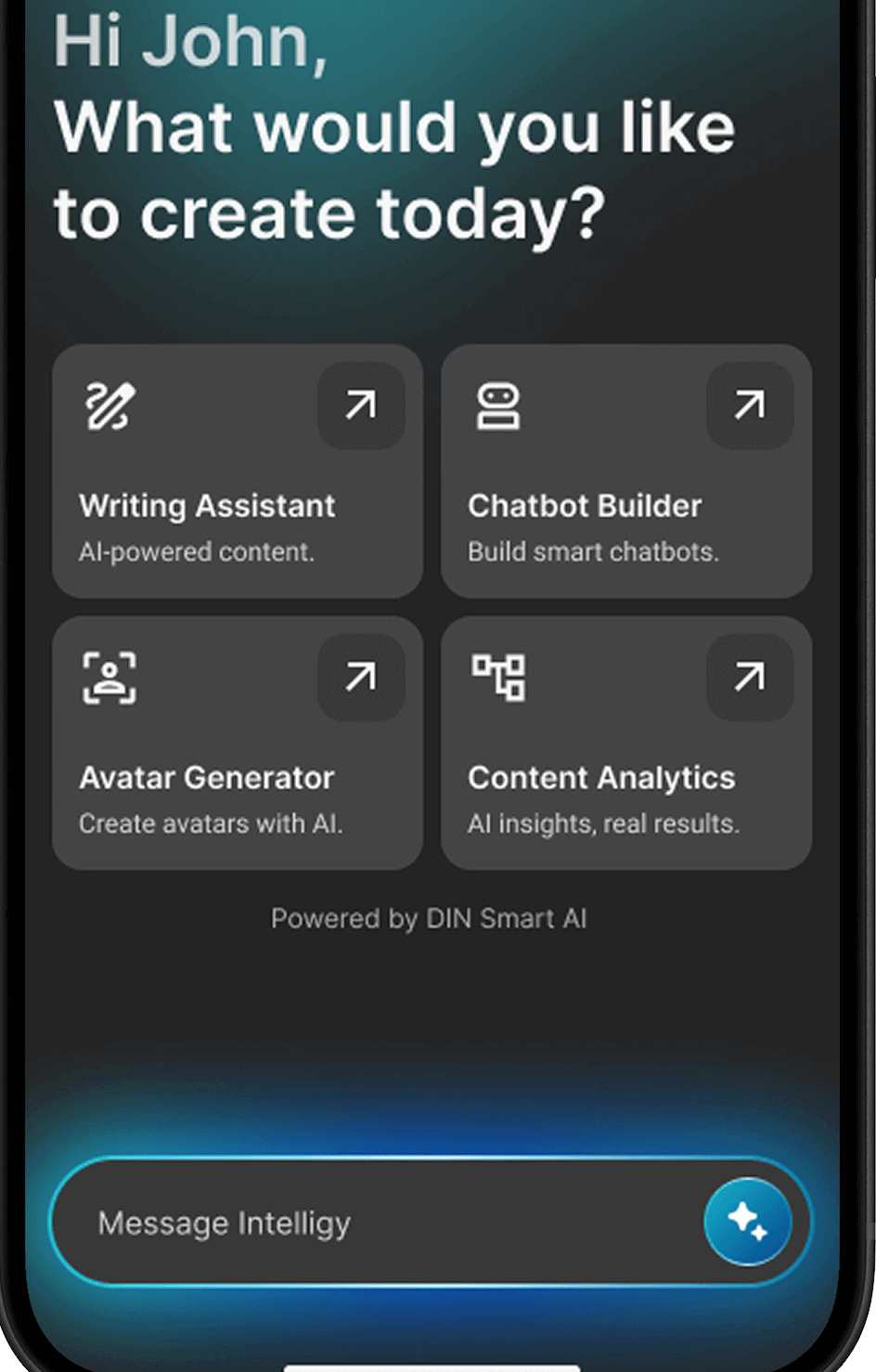Open the Content Analytics card
The height and width of the screenshot is (1372, 876).
pos(601,778)
